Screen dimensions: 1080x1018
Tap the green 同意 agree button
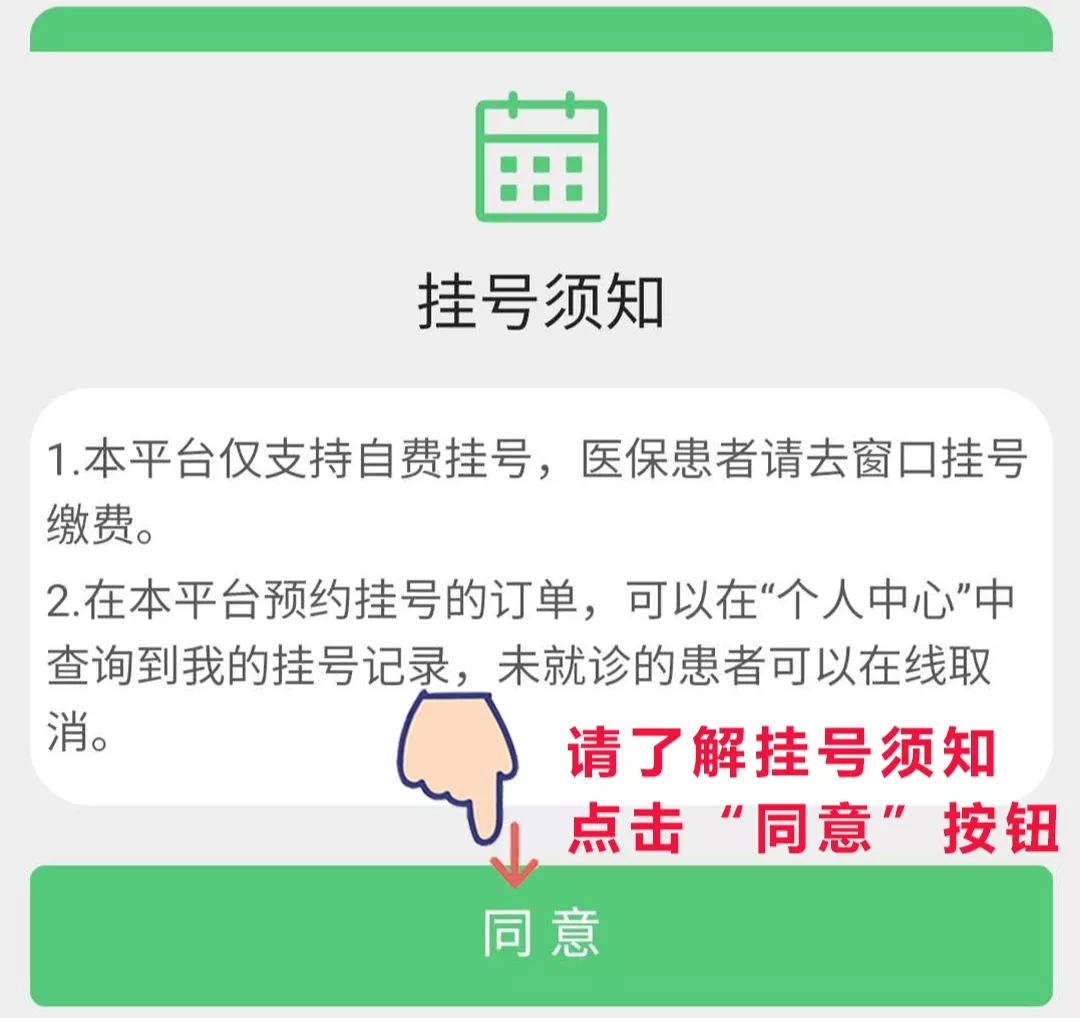pos(541,934)
